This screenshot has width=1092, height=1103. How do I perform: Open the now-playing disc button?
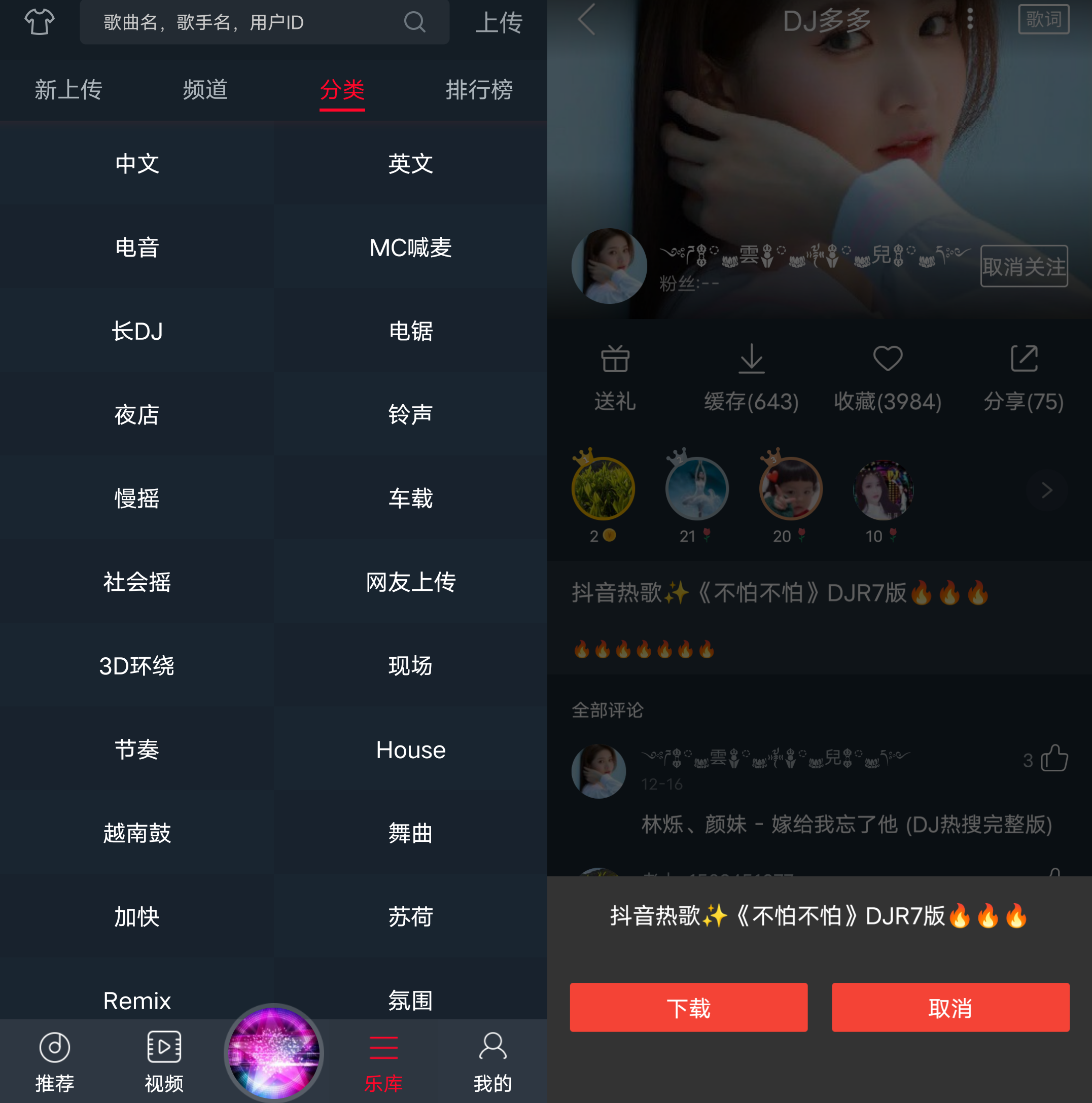pyautogui.click(x=273, y=1052)
